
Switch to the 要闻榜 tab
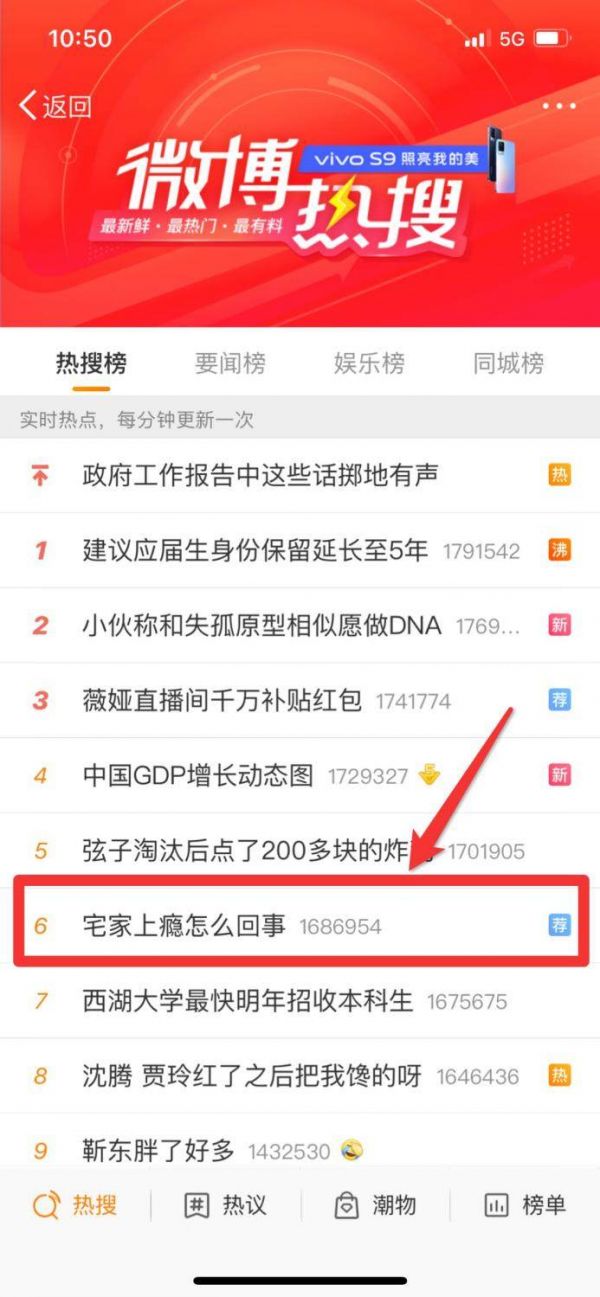point(230,363)
